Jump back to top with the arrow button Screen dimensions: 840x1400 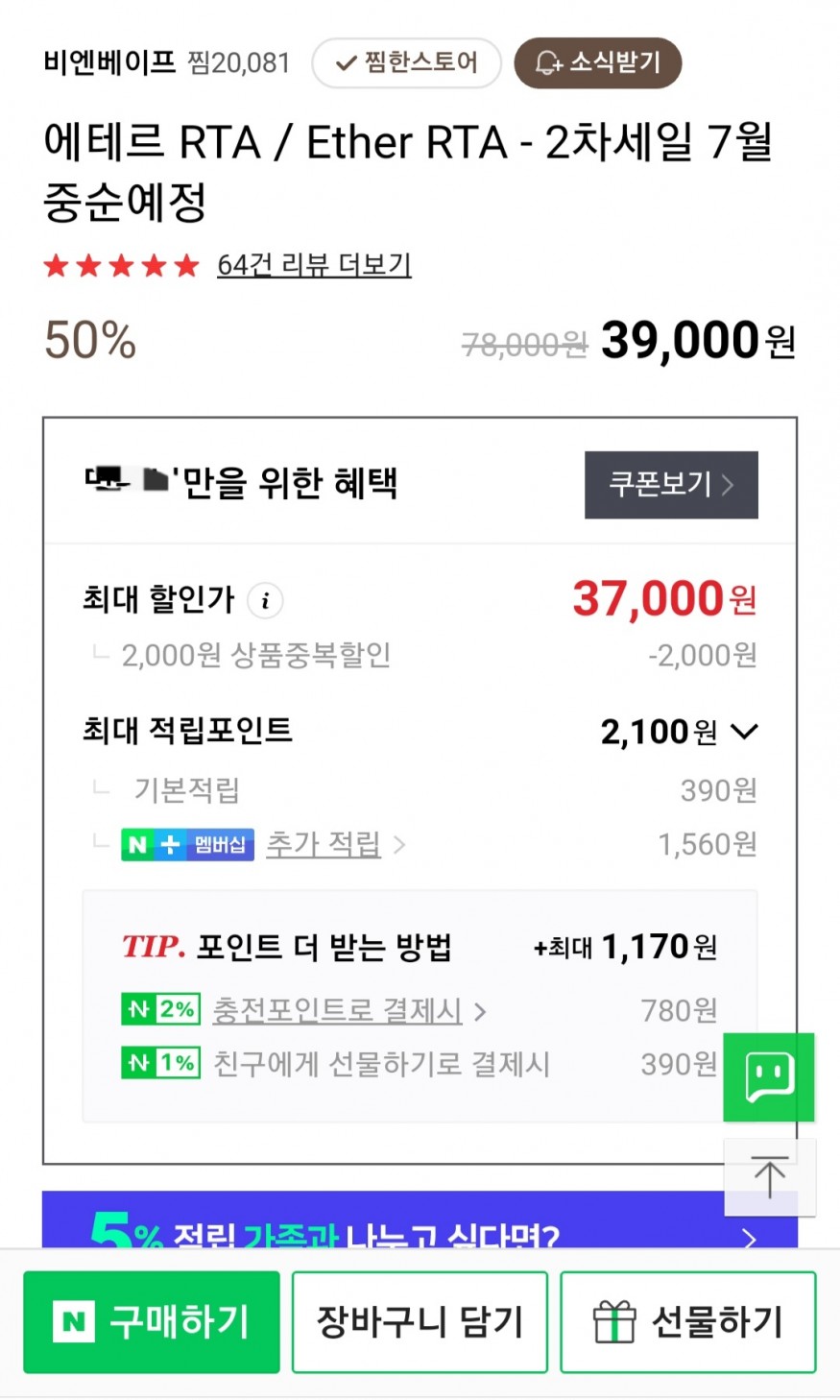(x=769, y=1177)
